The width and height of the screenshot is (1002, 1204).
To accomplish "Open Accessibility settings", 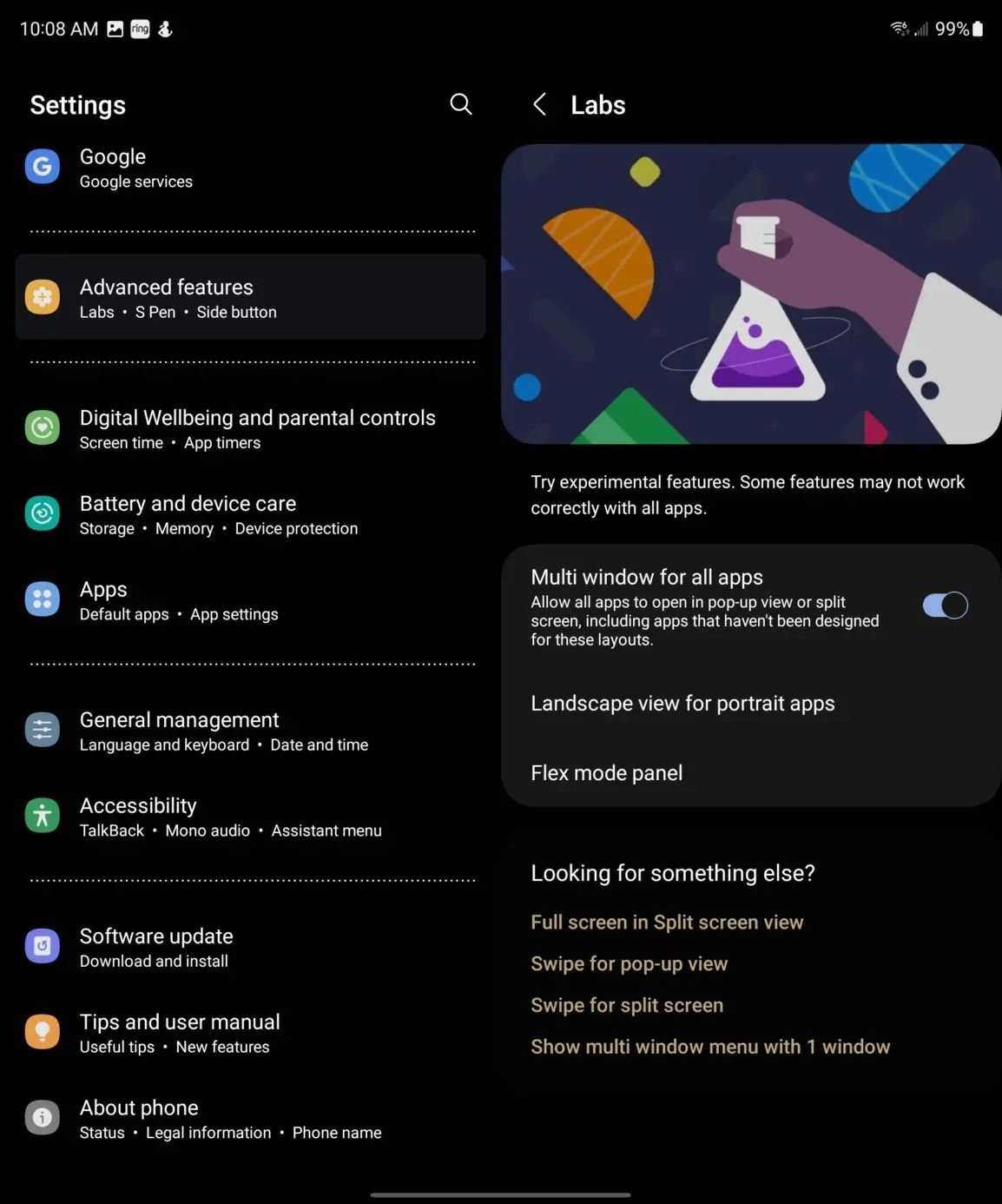I will click(x=250, y=817).
